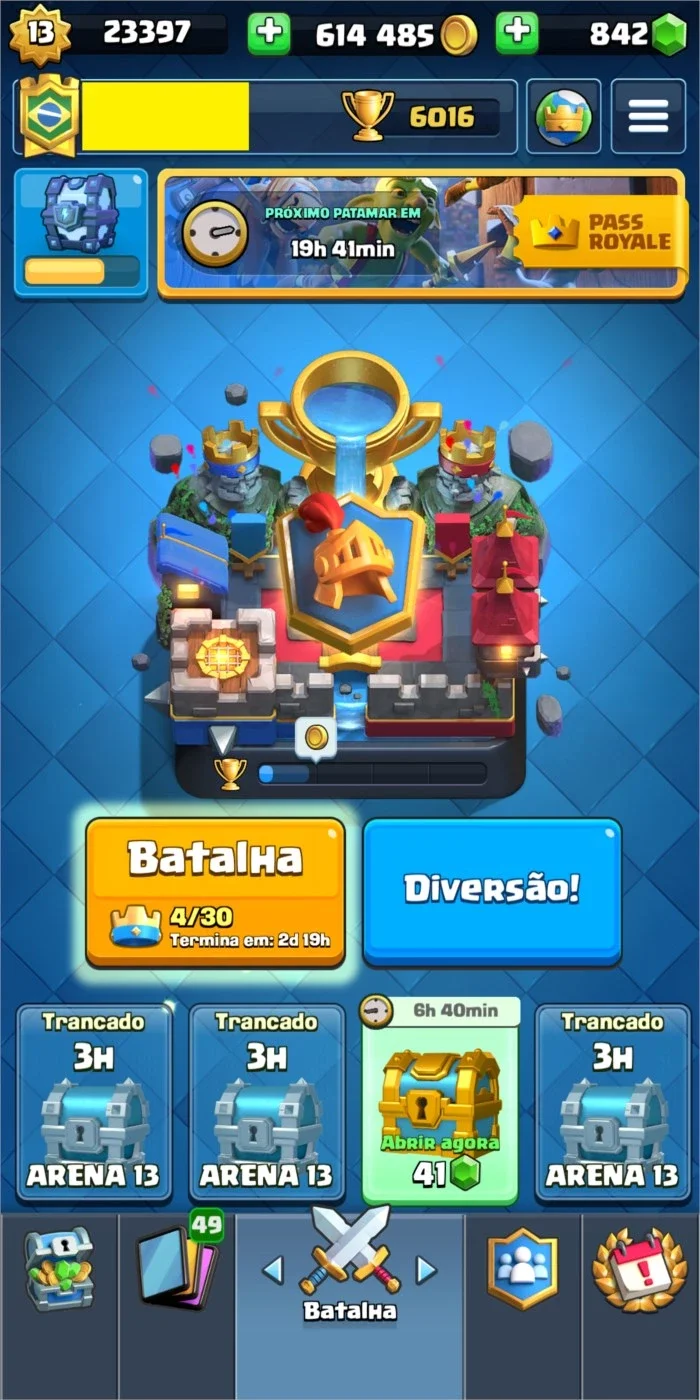
Task: Add more gold with the plus icon
Action: (269, 34)
